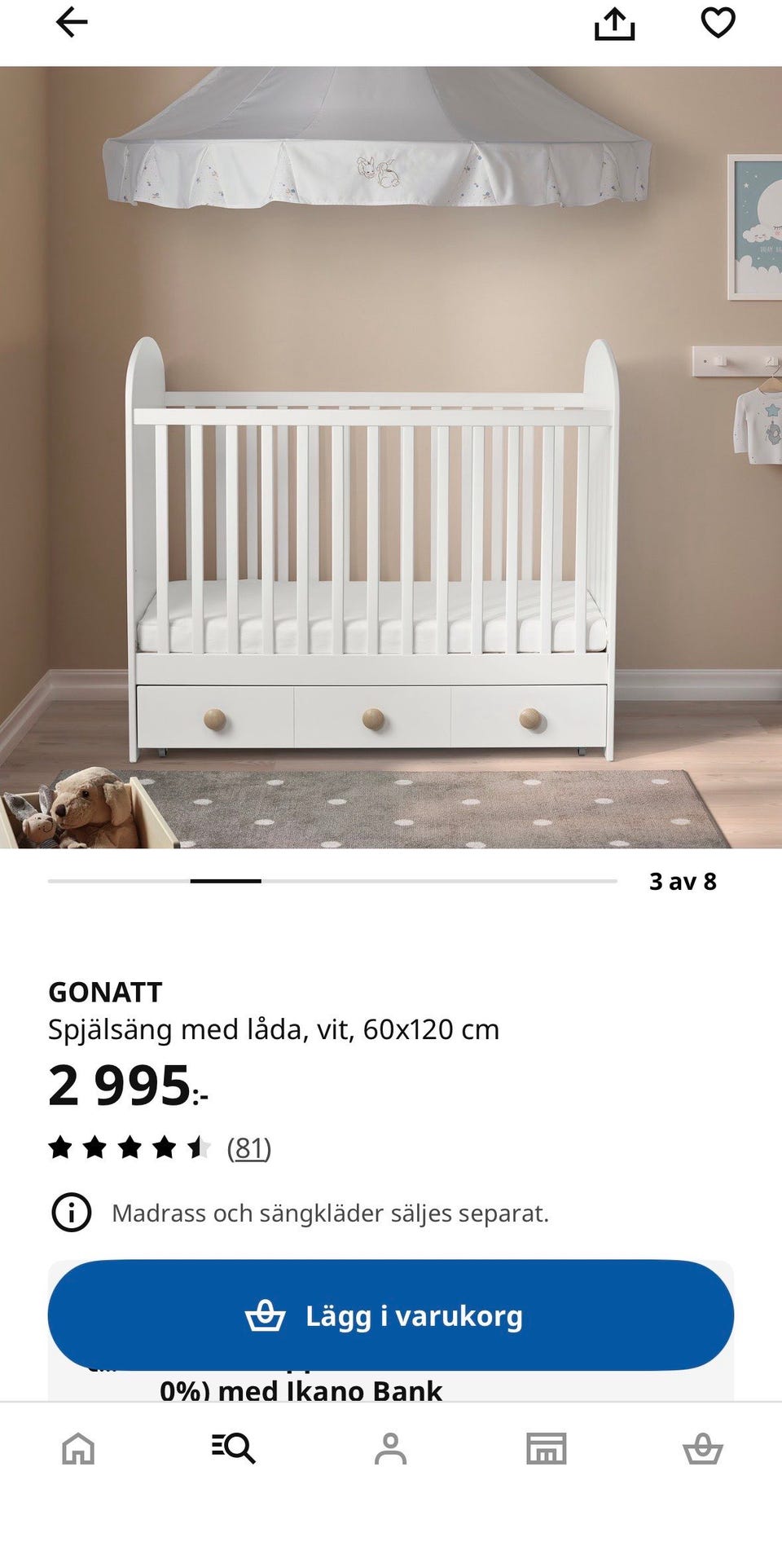Screen dimensions: 782x1568
Task: Share this GONATT crib product
Action: [x=614, y=23]
